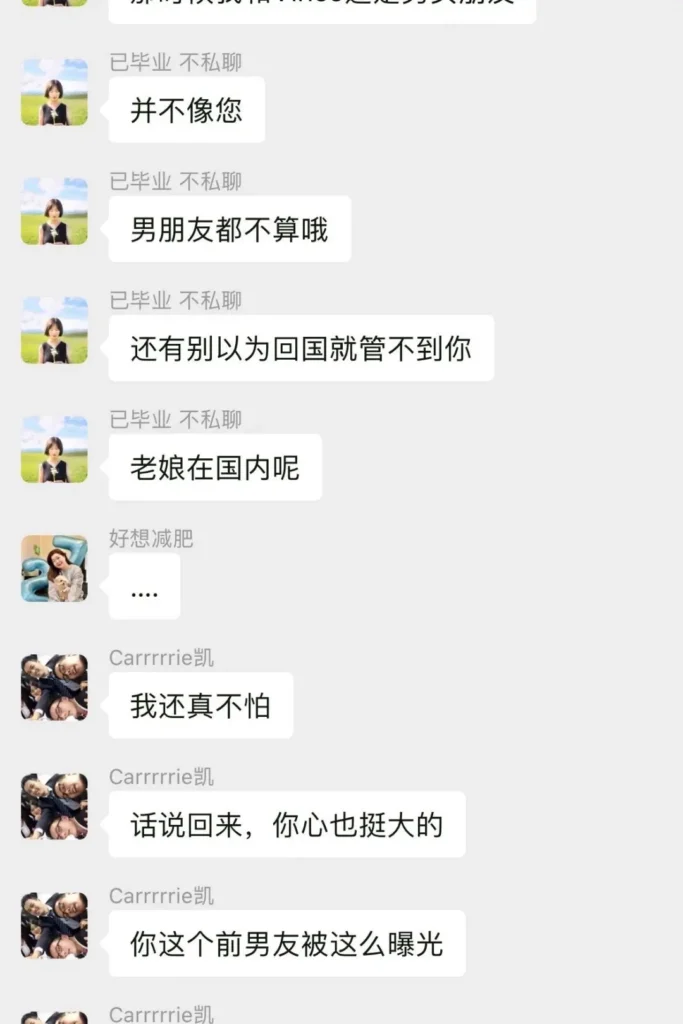Tap avatar next to 男朋友都不算哦
This screenshot has width=683, height=1024.
54,211
